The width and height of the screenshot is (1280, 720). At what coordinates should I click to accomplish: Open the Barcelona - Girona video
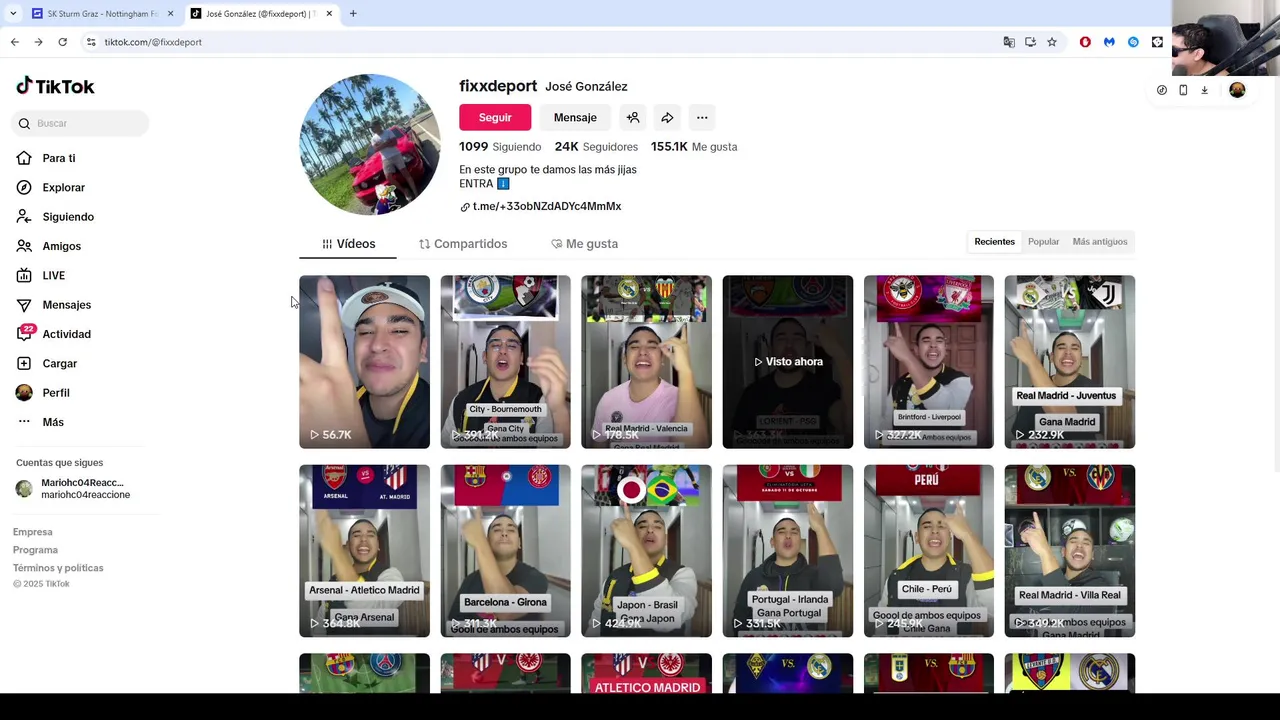505,550
